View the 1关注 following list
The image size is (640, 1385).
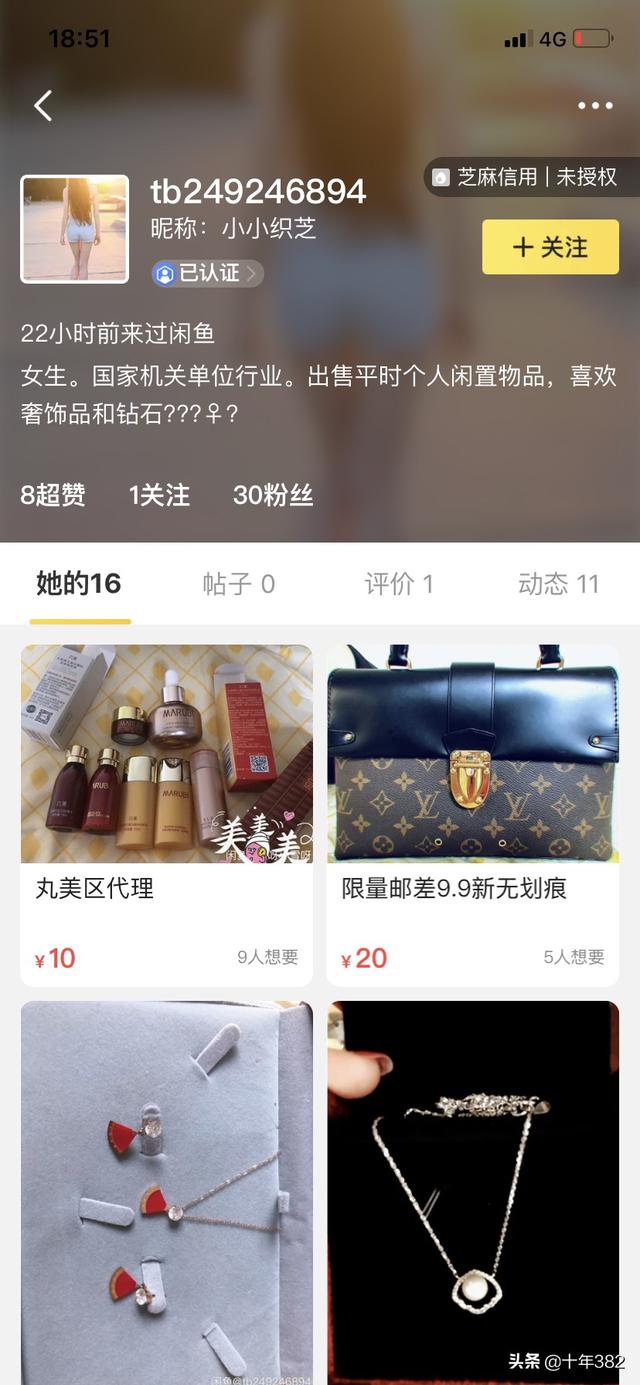point(159,495)
